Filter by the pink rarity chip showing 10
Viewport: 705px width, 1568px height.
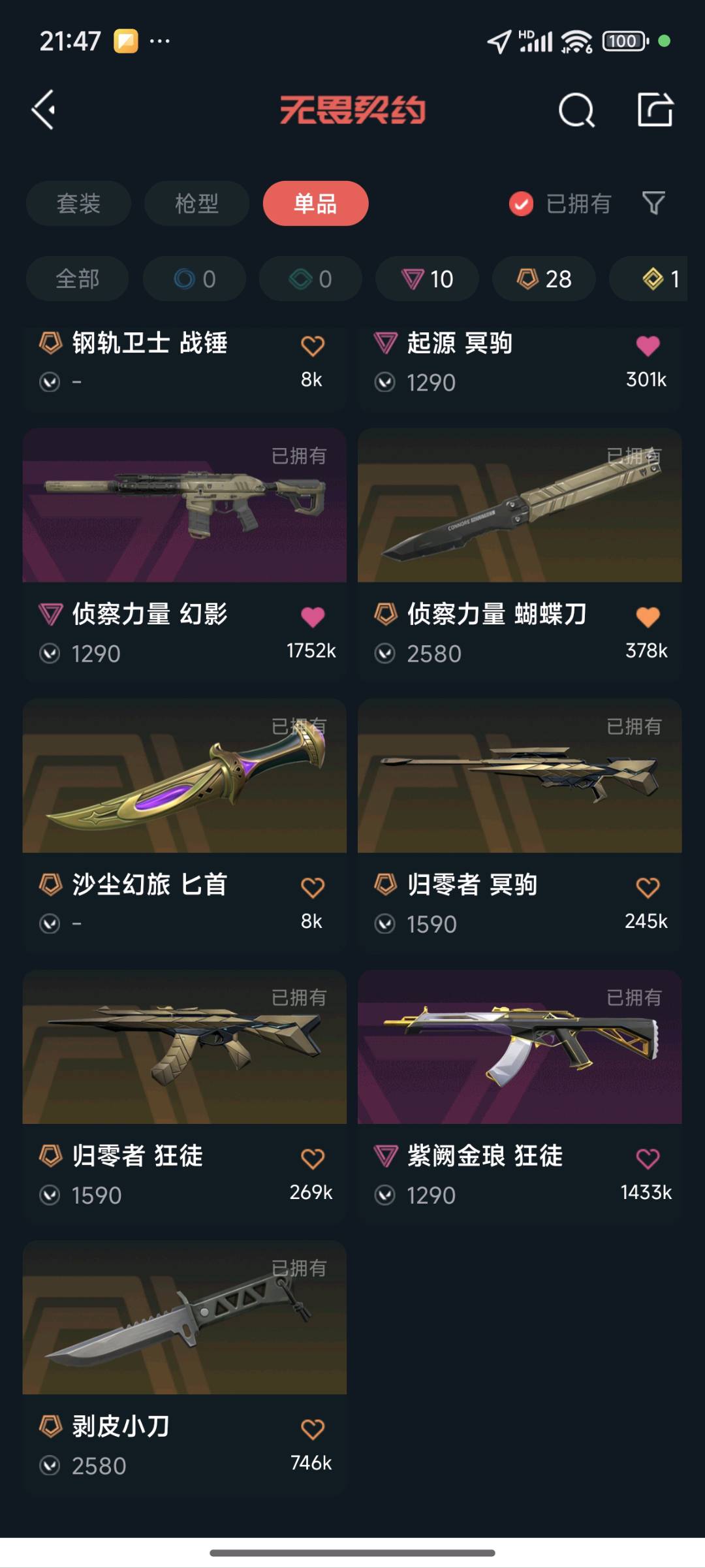click(427, 279)
